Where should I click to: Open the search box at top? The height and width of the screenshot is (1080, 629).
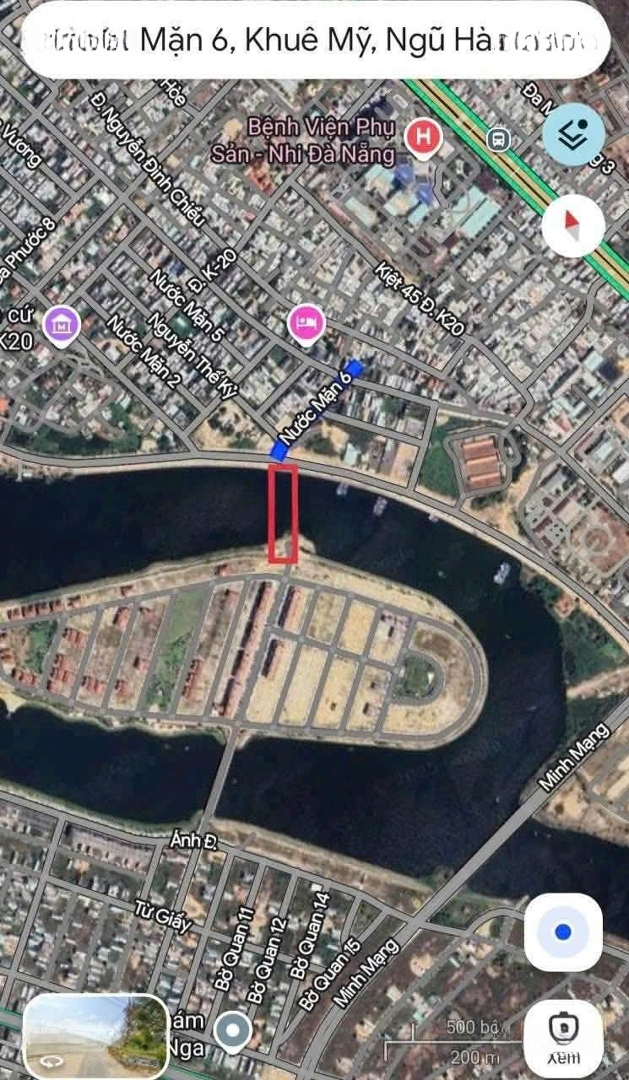tap(314, 40)
